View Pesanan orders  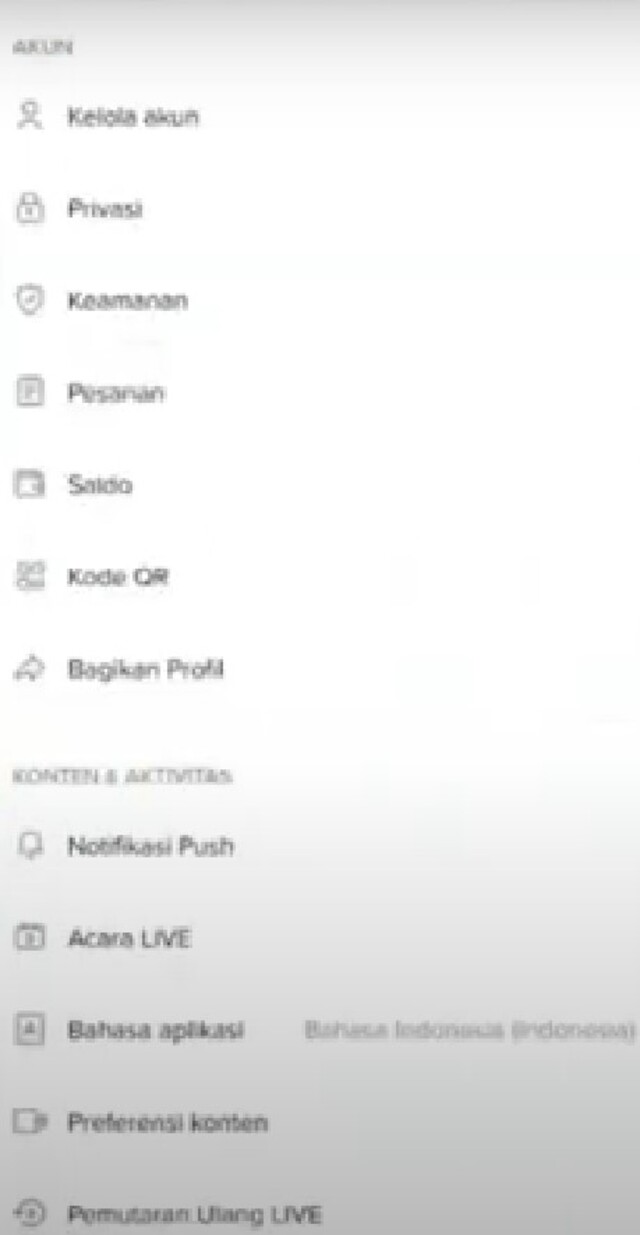click(x=116, y=393)
